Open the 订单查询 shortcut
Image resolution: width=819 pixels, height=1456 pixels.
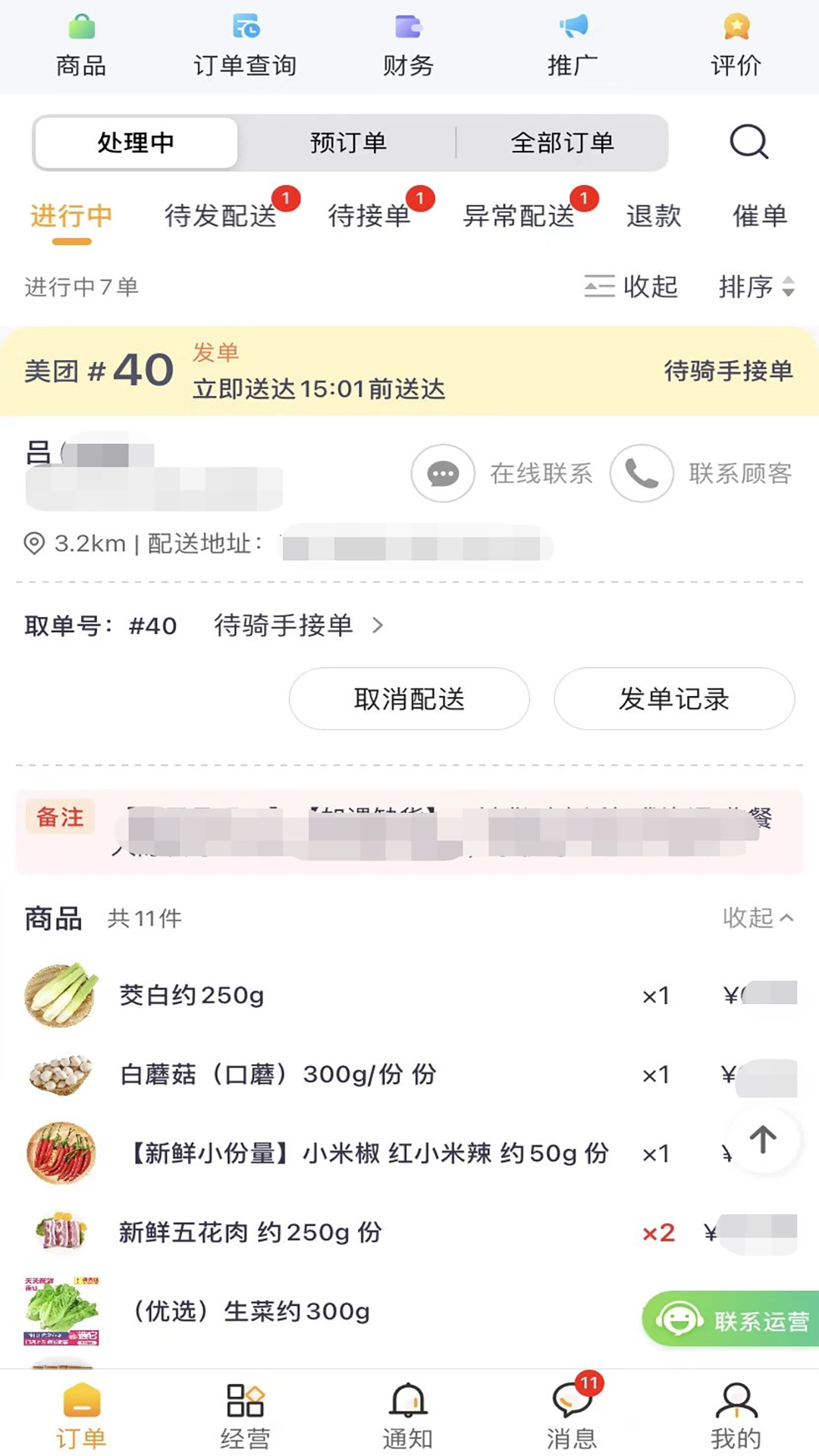point(245,47)
